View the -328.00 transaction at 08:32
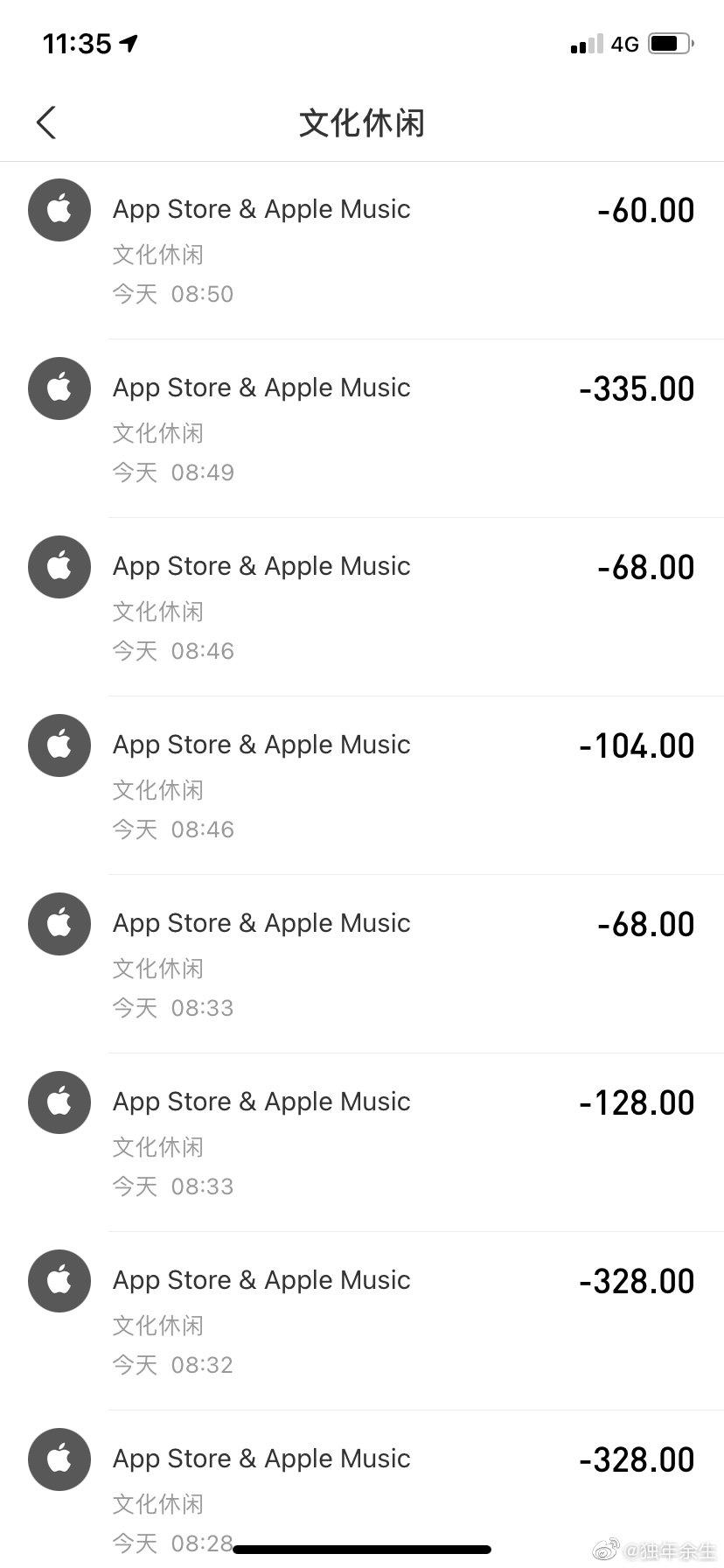724x1568 pixels. [x=362, y=1321]
